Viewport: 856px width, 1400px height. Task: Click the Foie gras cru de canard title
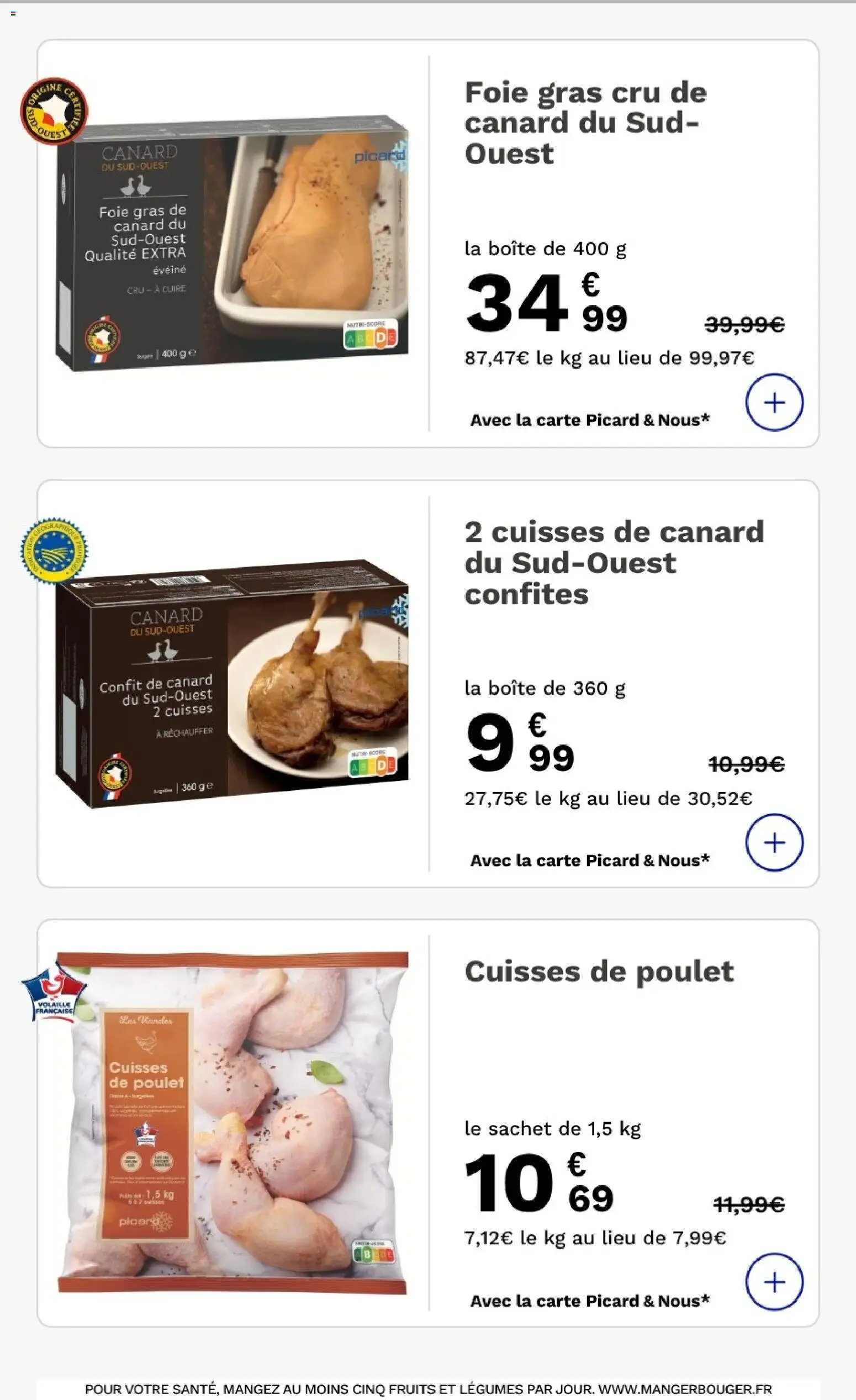(x=585, y=120)
